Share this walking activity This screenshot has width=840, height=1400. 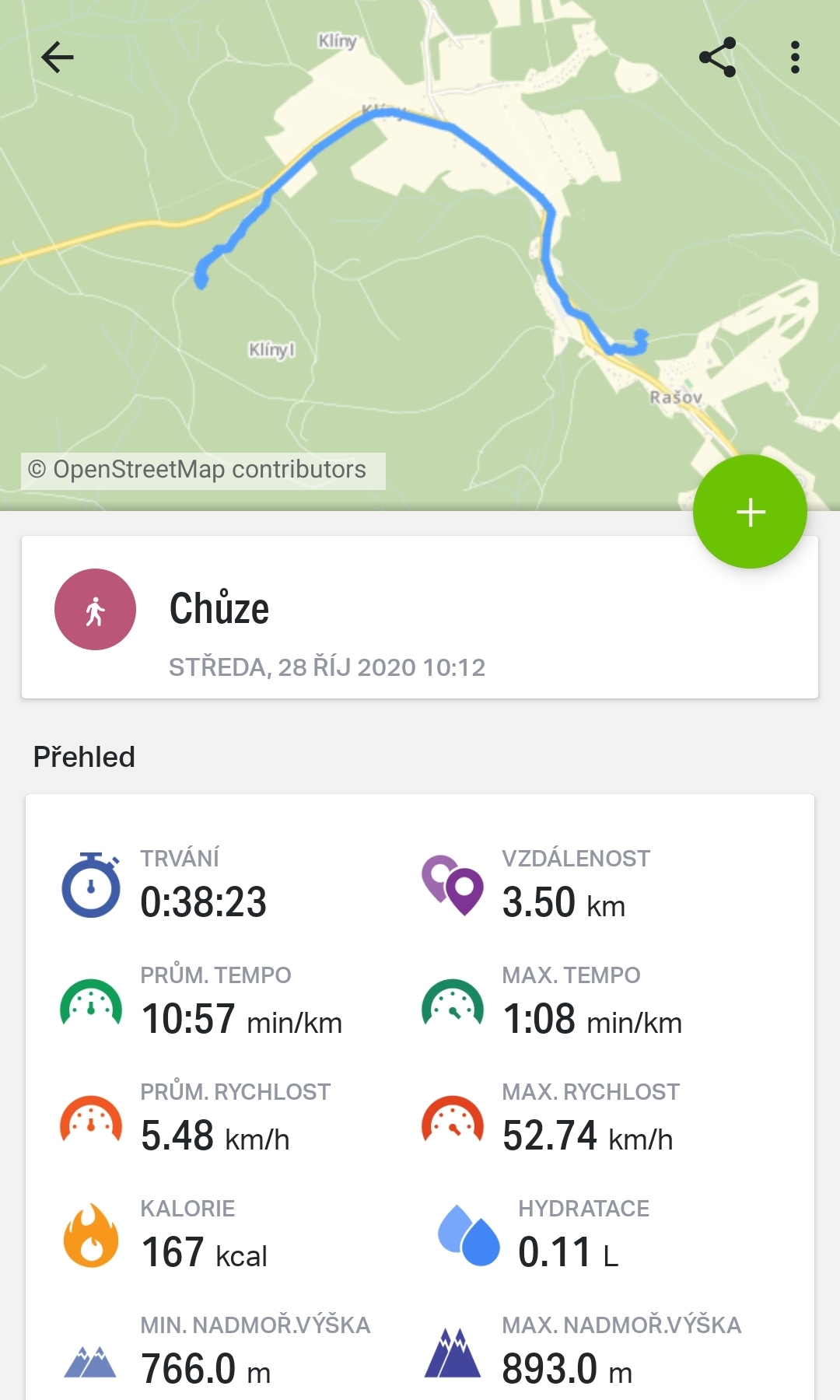717,57
